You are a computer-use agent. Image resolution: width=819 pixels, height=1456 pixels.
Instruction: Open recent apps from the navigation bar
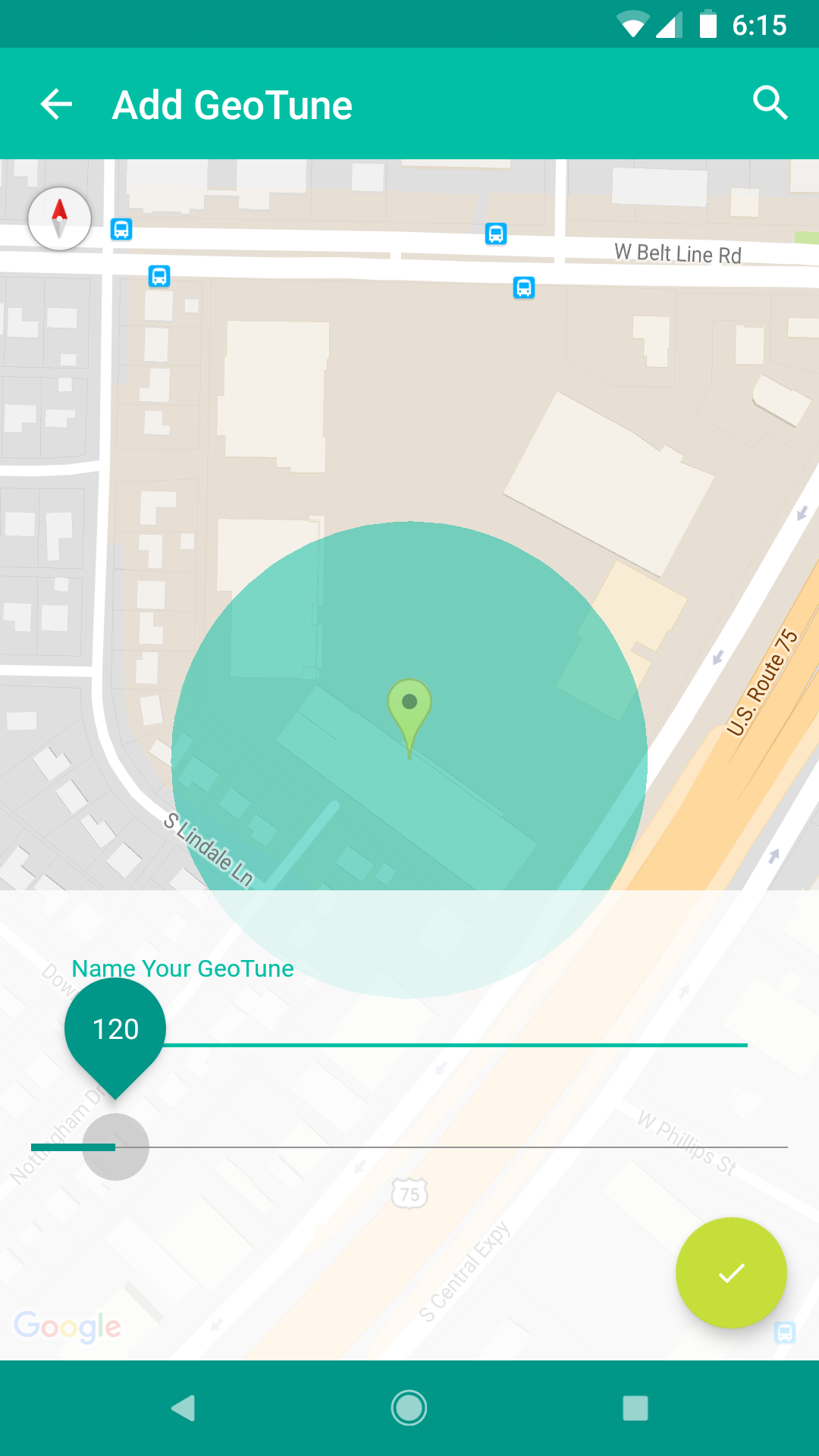635,1408
